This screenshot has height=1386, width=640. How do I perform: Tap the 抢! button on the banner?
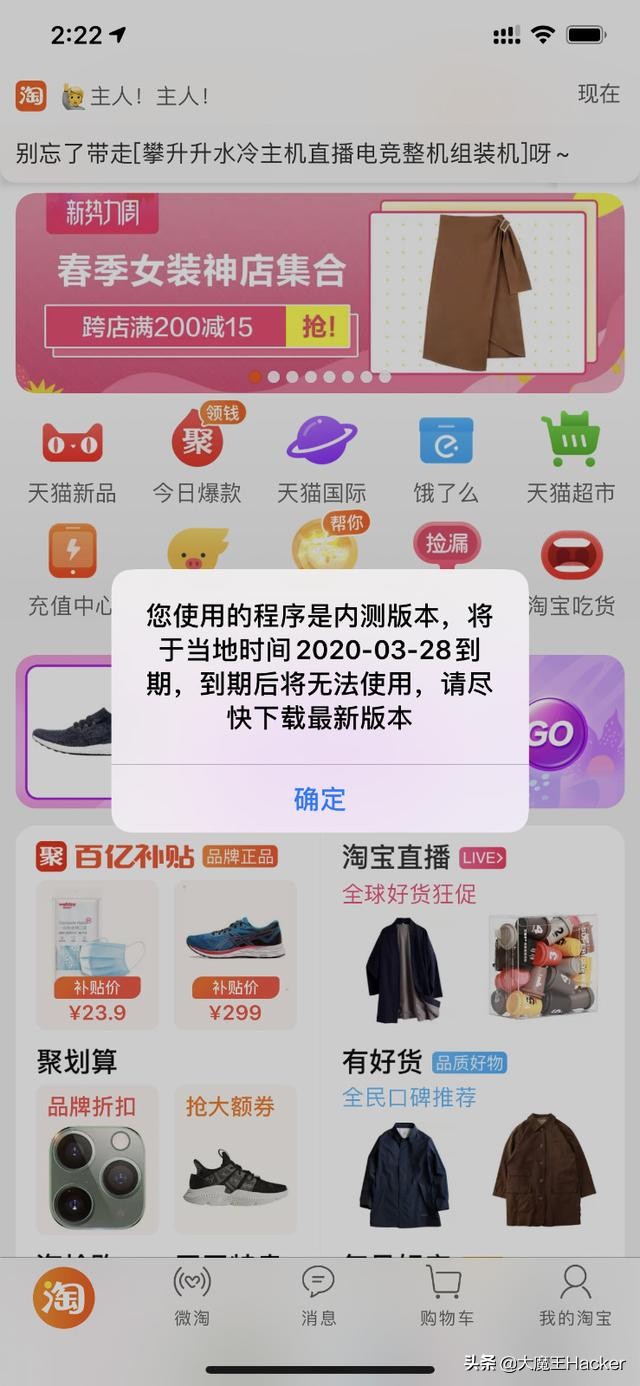317,327
